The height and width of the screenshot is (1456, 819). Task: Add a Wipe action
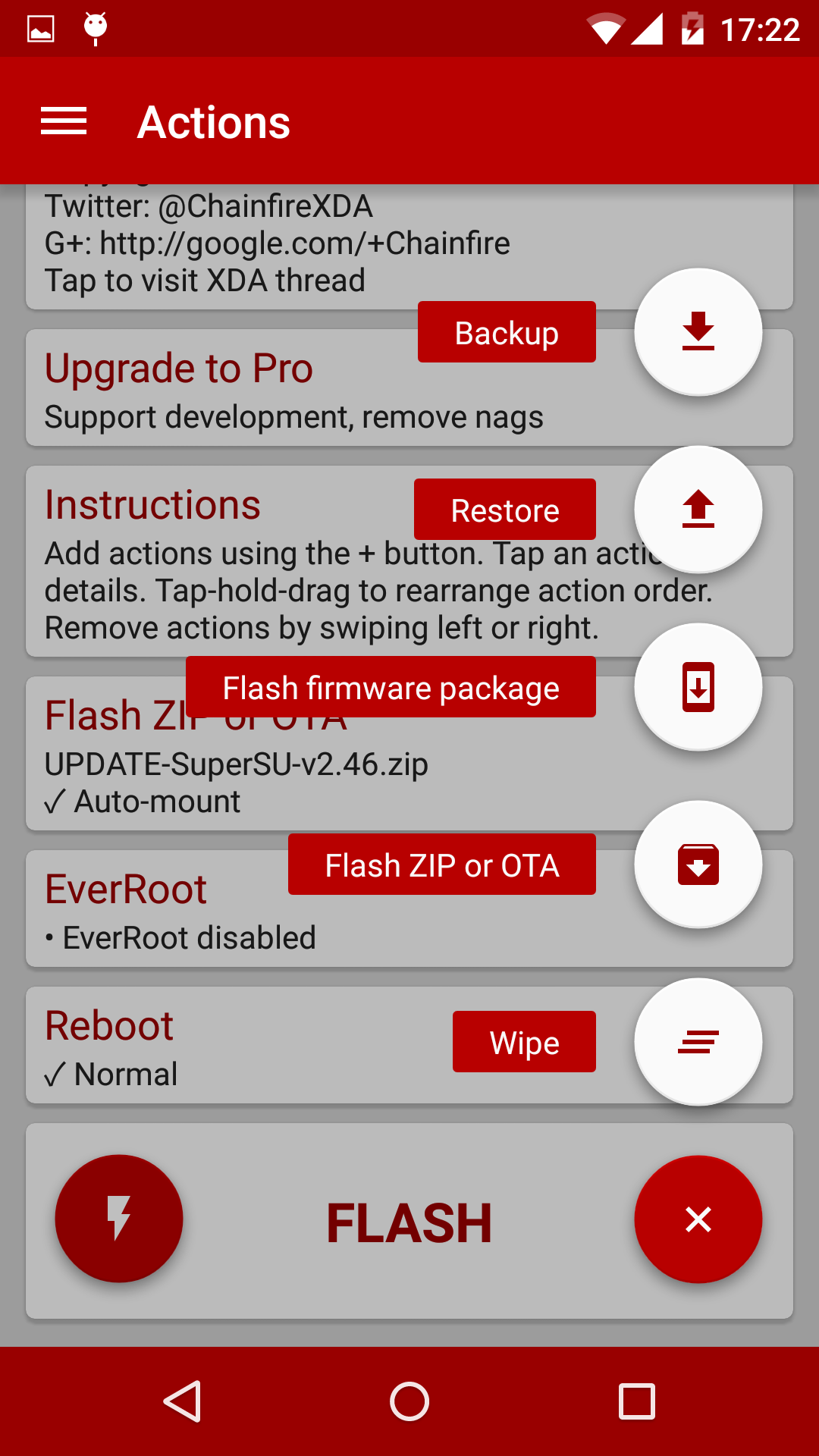[524, 1042]
